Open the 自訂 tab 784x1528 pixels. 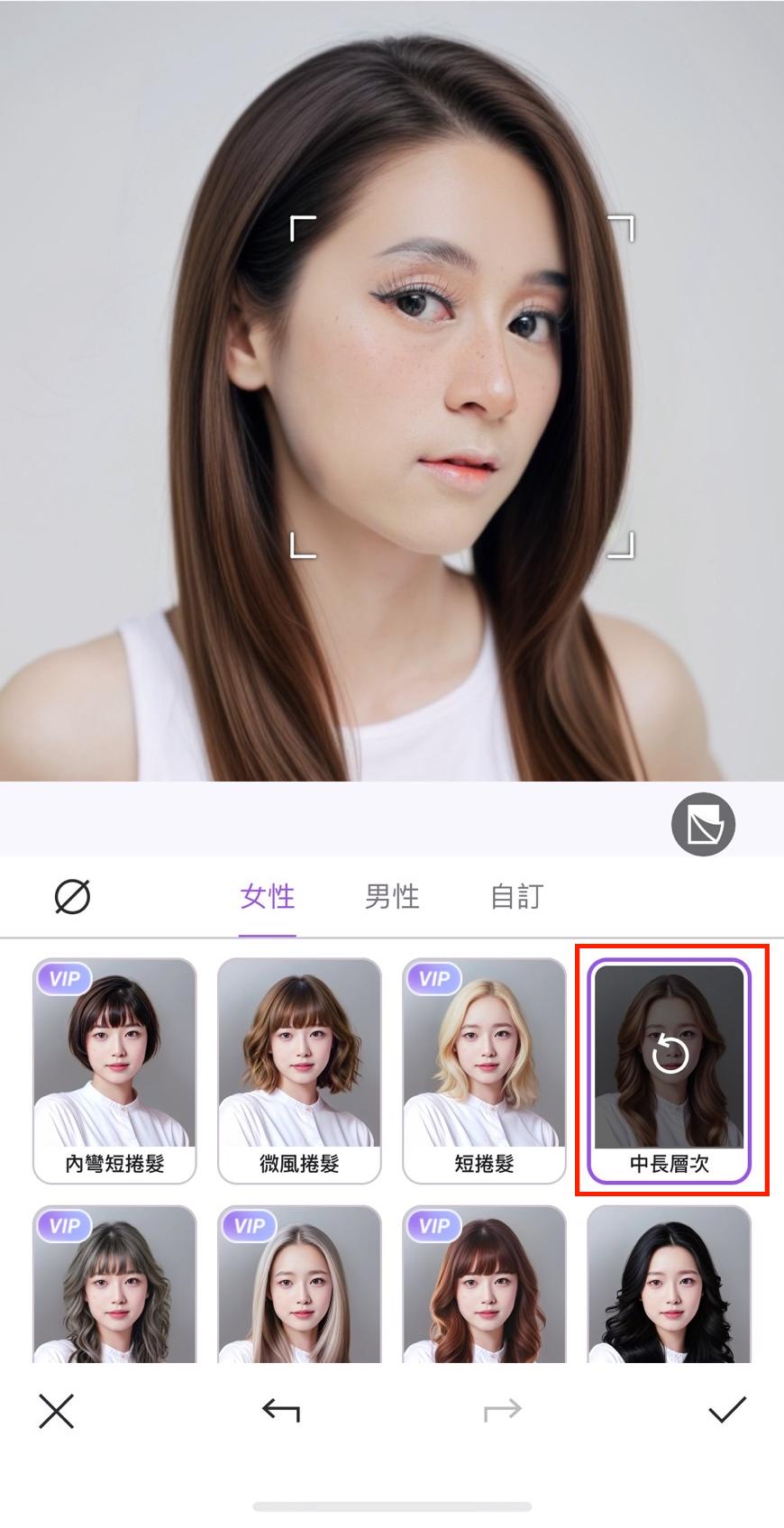[515, 896]
